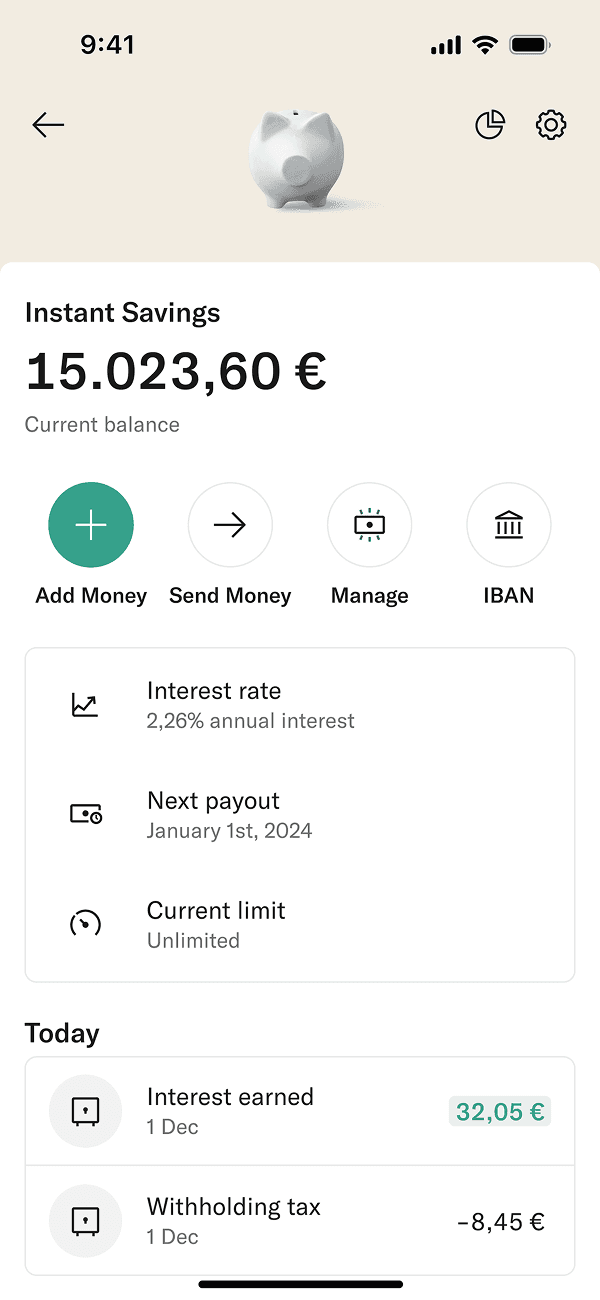Open the Manage option
Screen dimensions: 600x1300
point(370,525)
